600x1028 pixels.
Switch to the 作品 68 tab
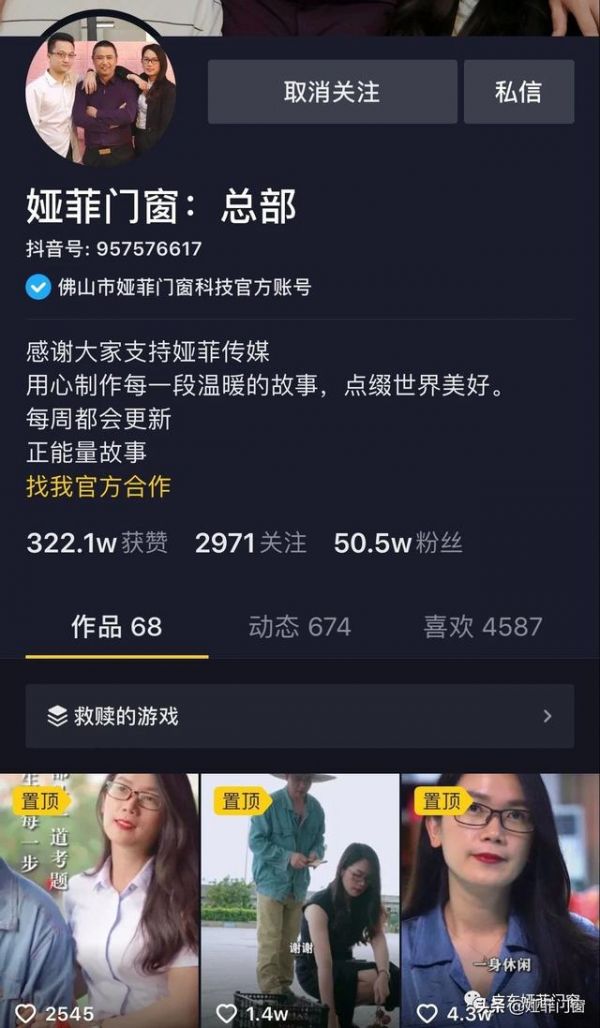tap(116, 627)
